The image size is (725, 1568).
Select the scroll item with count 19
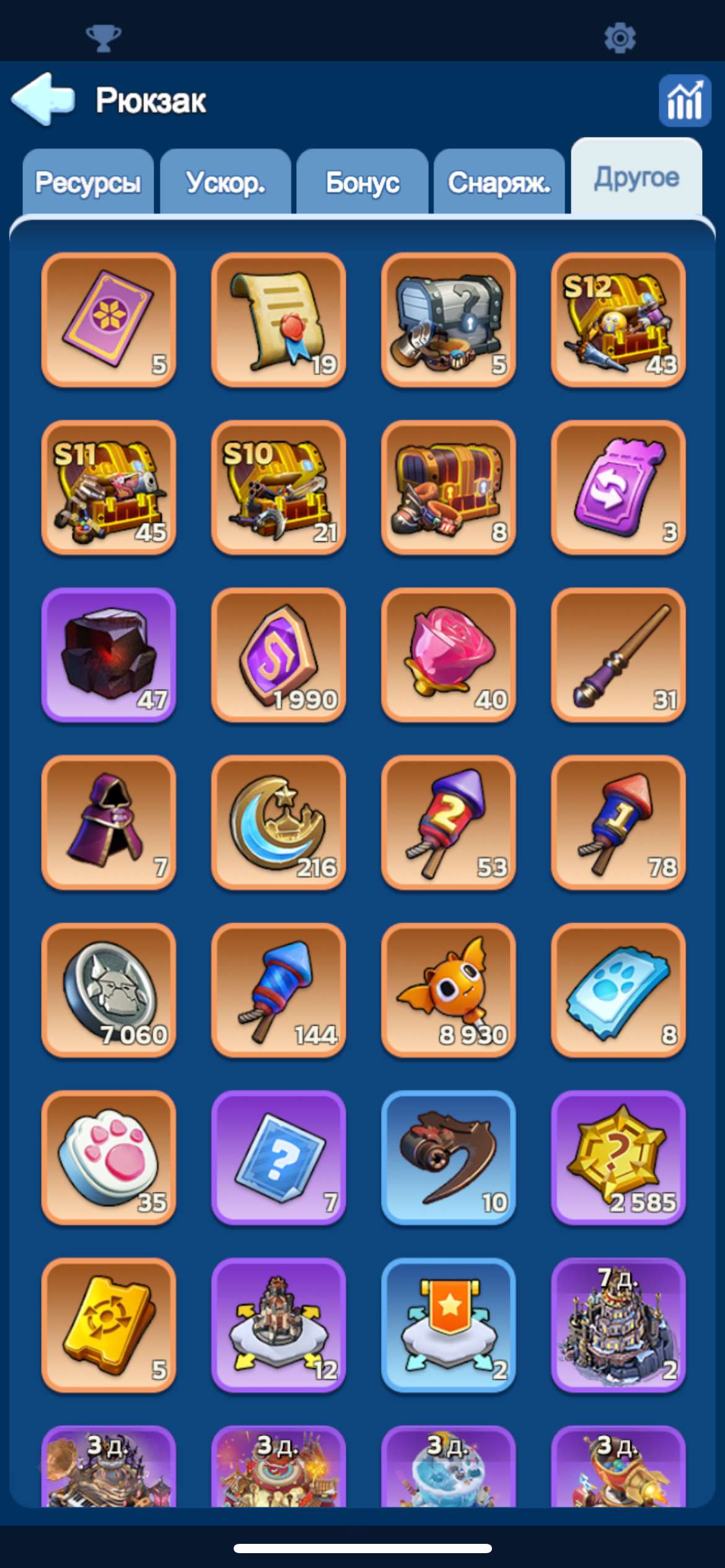(x=278, y=320)
